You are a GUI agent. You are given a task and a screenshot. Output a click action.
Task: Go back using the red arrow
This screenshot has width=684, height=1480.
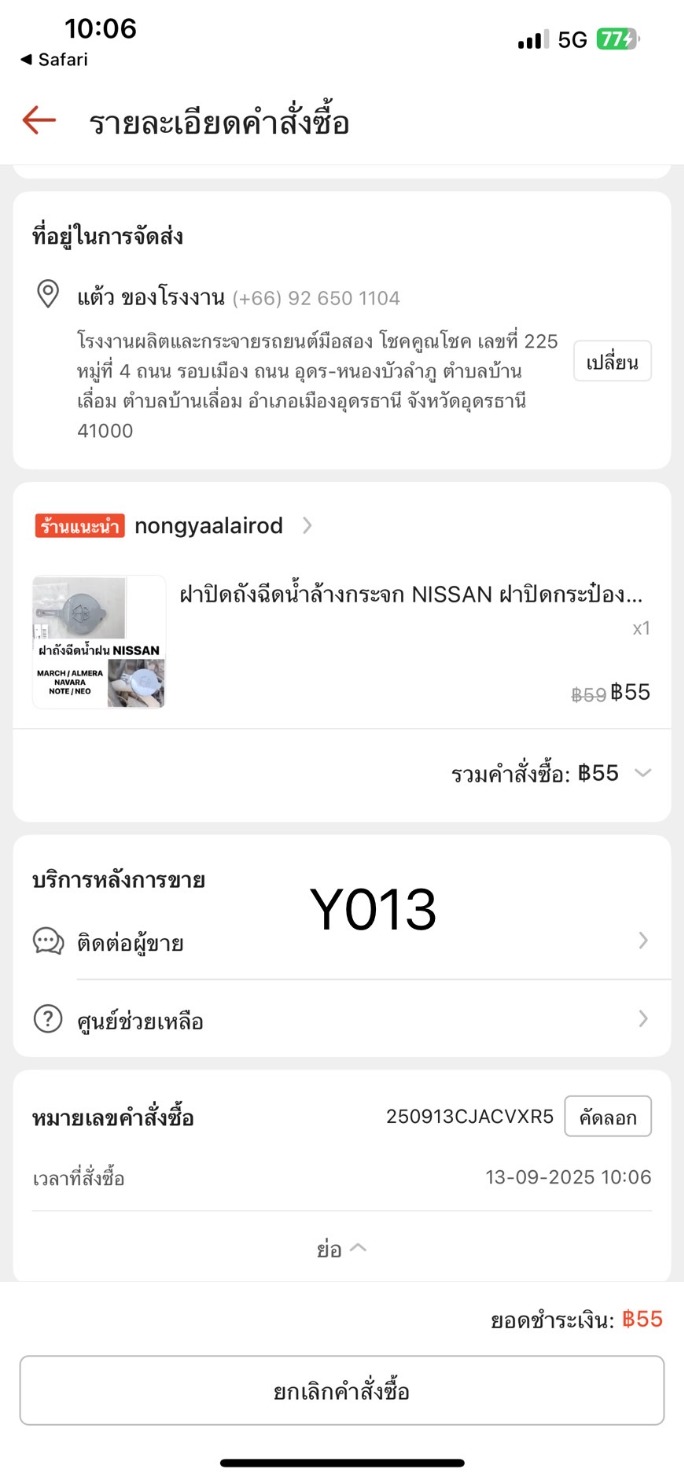click(39, 121)
